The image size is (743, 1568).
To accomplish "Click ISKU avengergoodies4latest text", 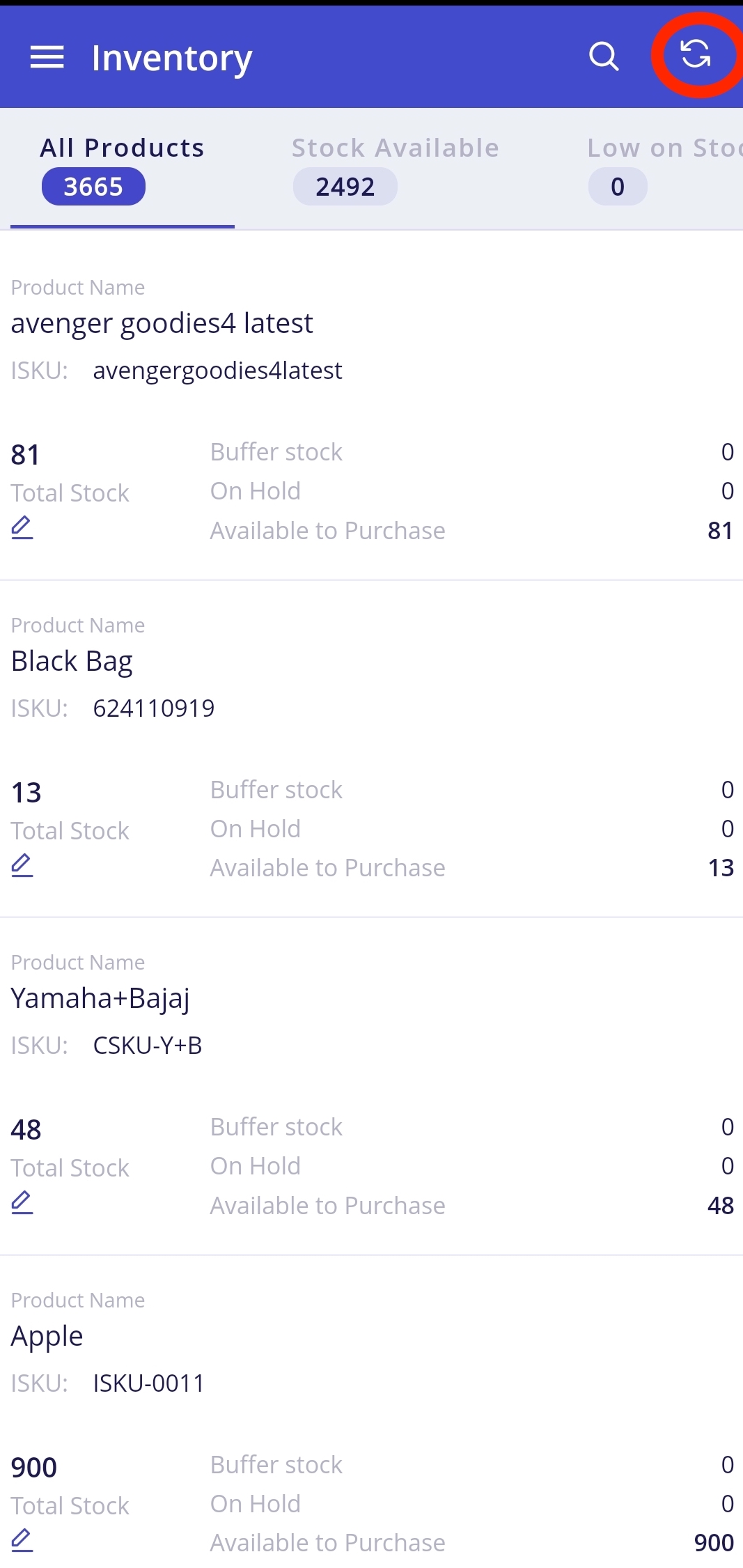I will 217,370.
